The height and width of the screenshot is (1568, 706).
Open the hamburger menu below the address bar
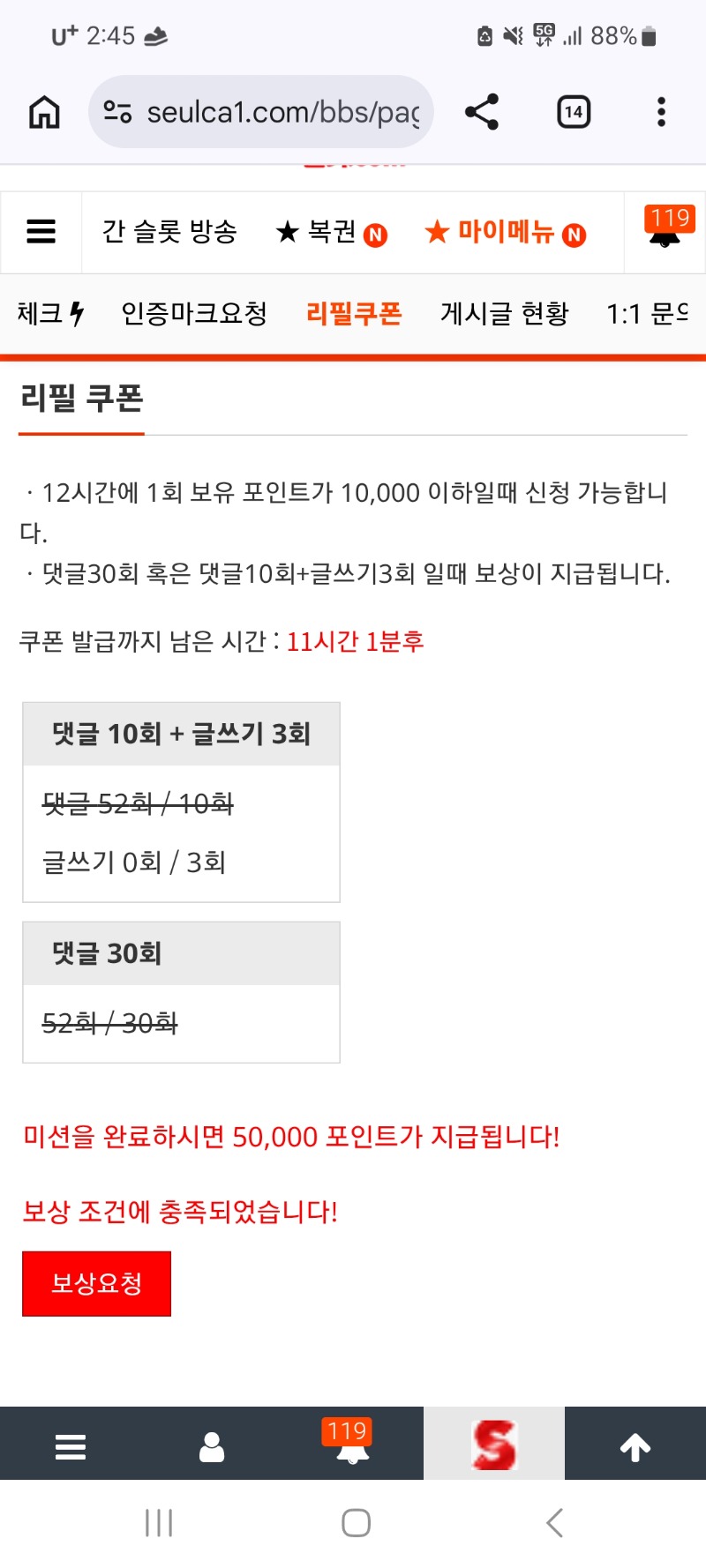41,232
